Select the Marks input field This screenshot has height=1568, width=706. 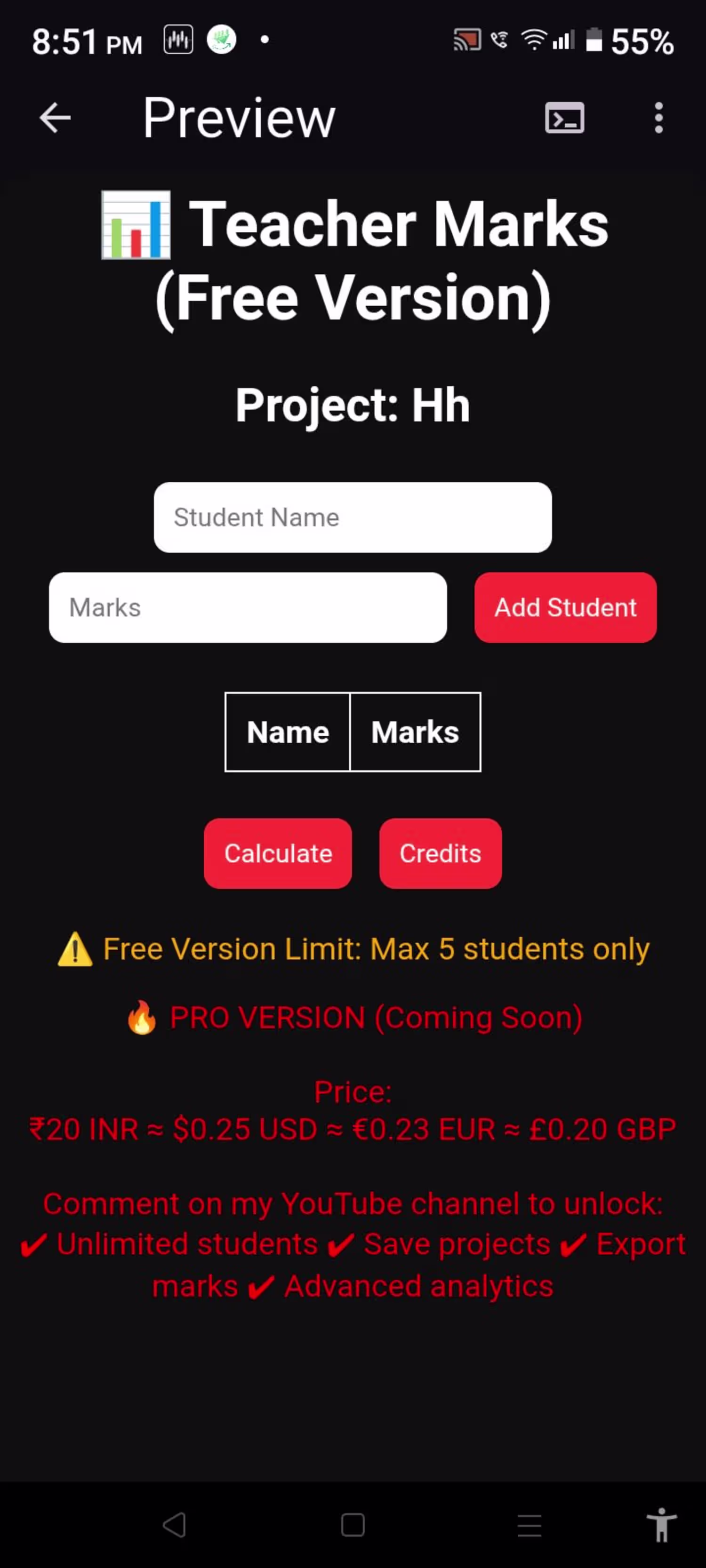pyautogui.click(x=248, y=607)
